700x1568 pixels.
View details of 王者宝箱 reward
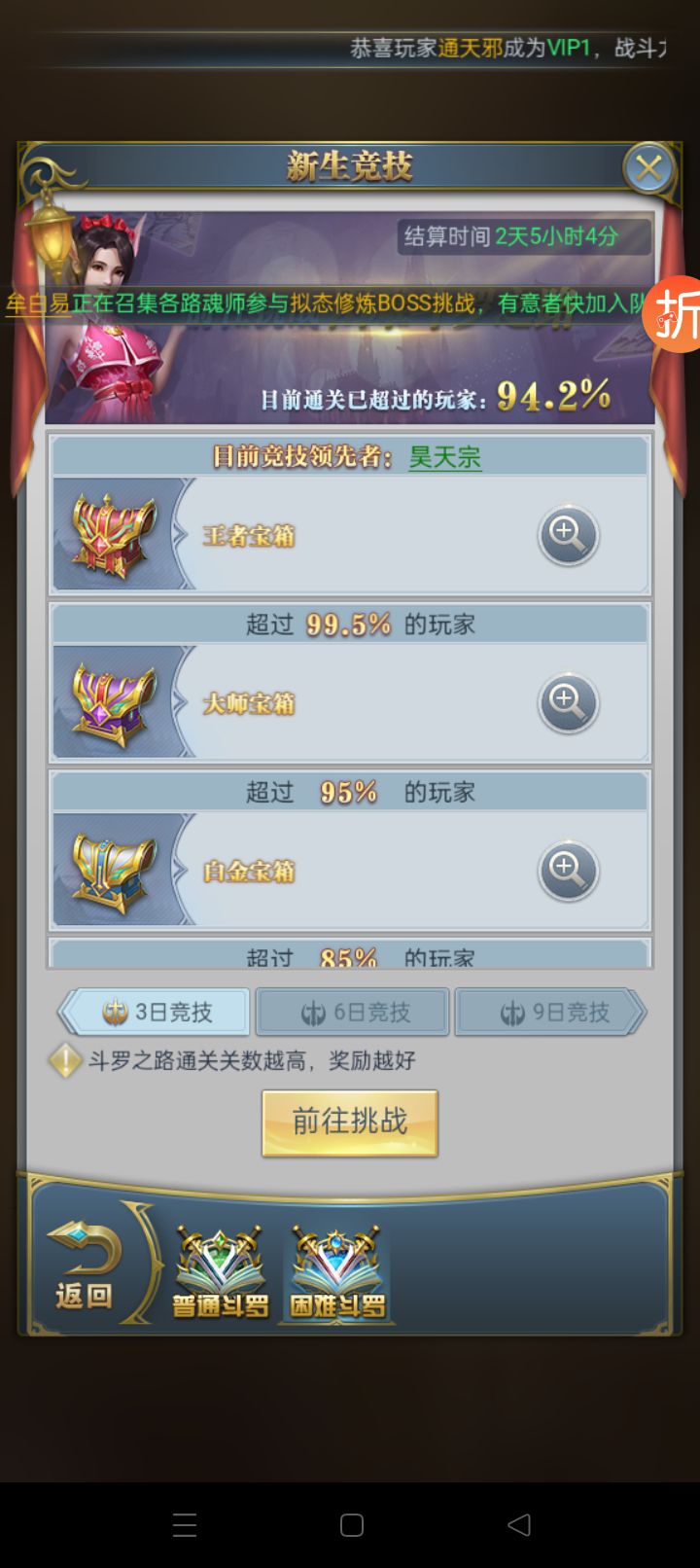[568, 535]
